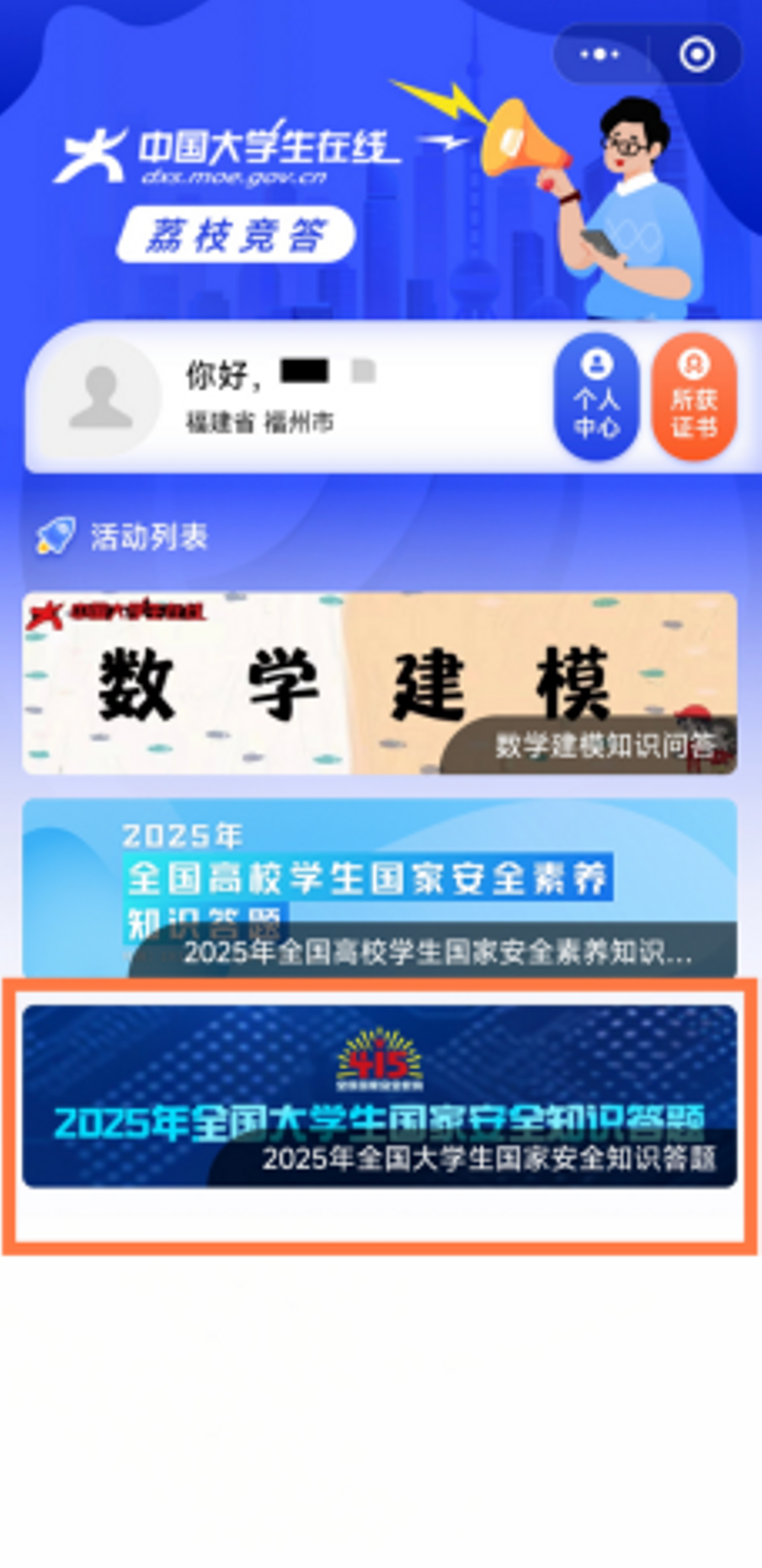The height and width of the screenshot is (1568, 762).
Task: Open 2025年全国大学生国家安全知识答题 card
Action: pos(379,1095)
